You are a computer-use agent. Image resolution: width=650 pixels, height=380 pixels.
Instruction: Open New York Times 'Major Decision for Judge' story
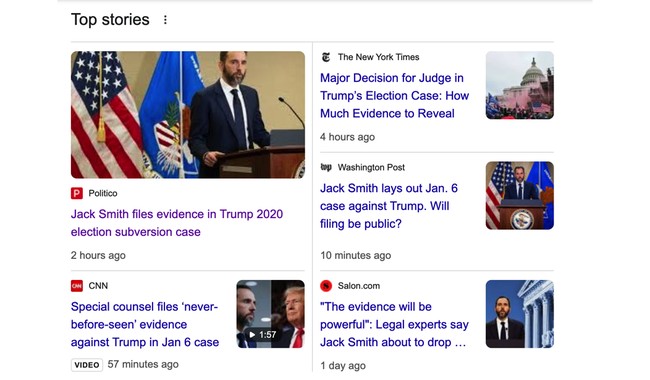394,96
